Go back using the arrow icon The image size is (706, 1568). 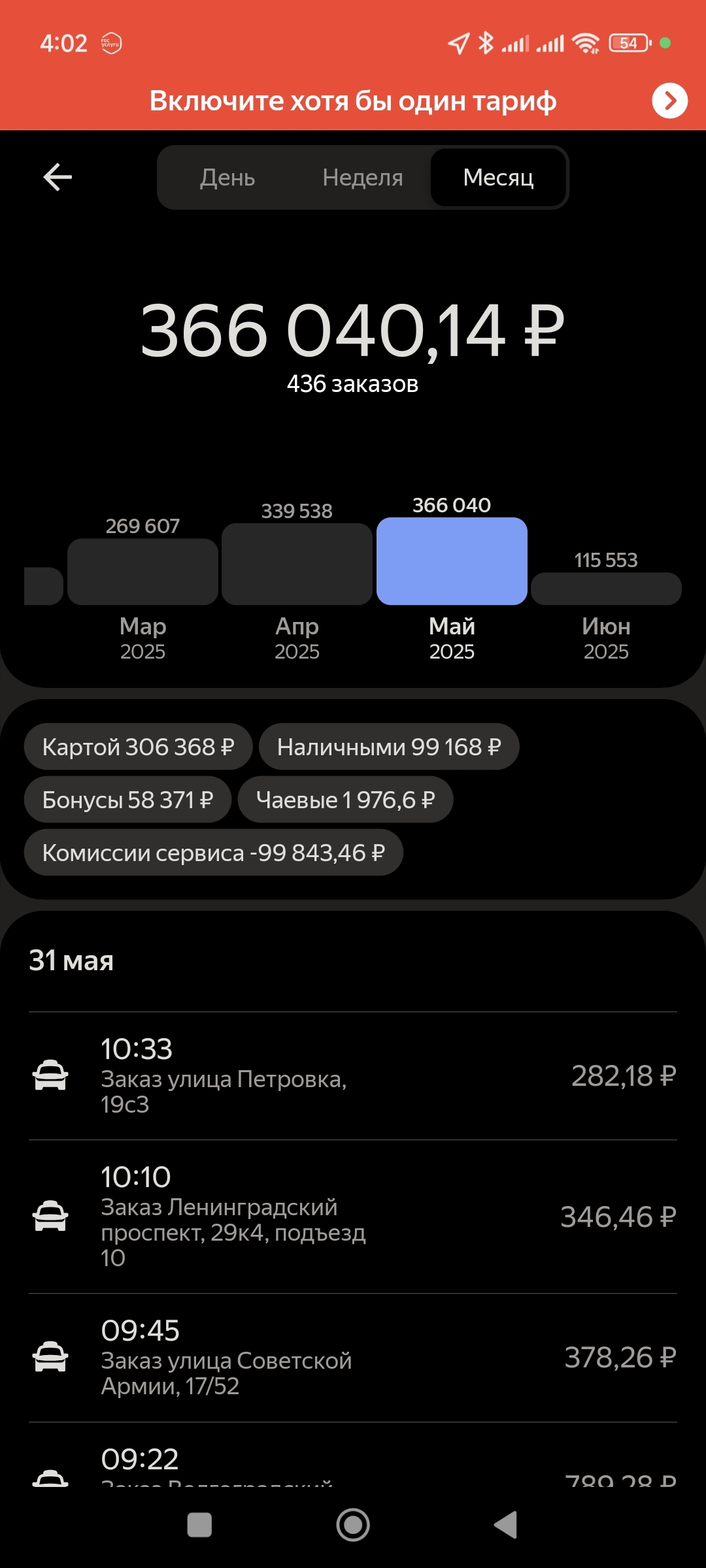[58, 177]
